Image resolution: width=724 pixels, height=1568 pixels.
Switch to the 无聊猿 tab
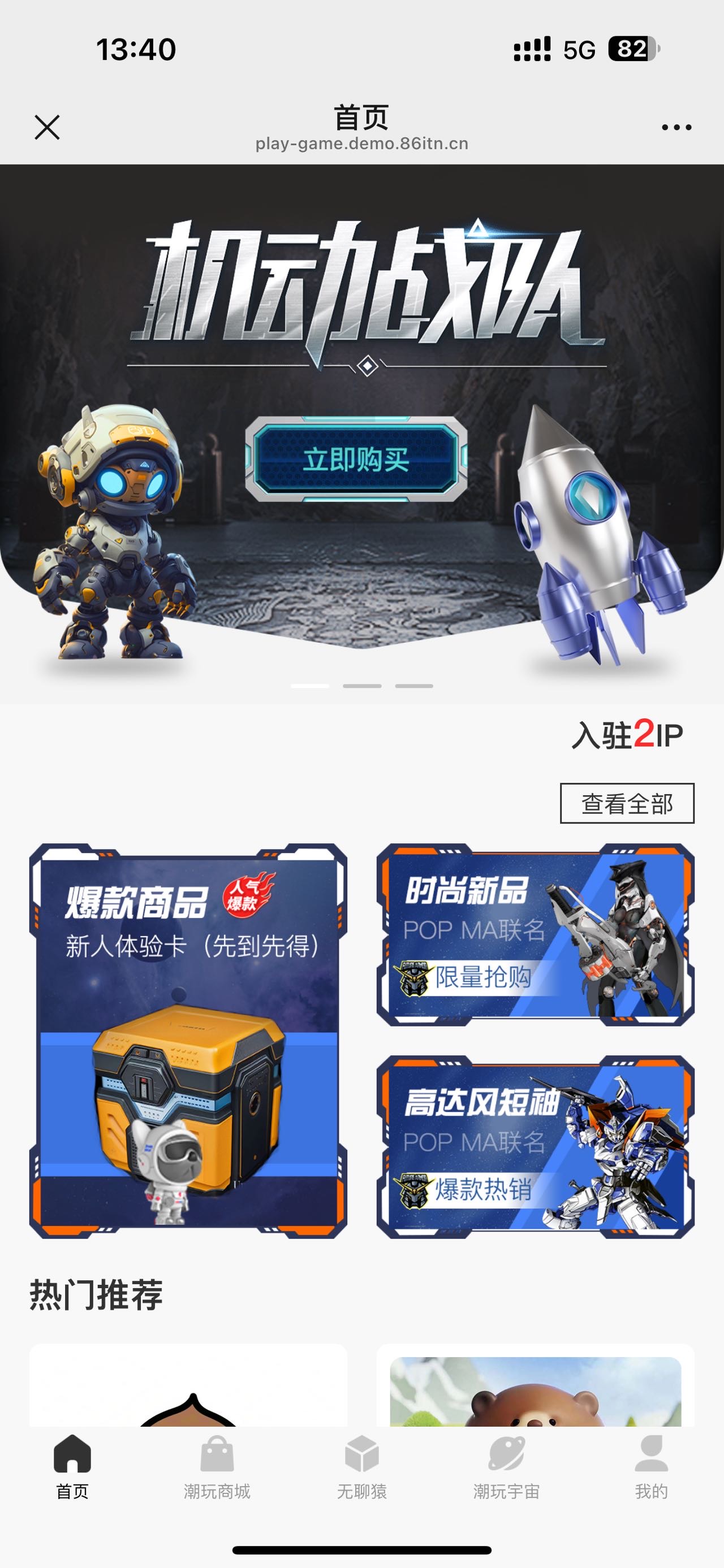click(361, 1467)
